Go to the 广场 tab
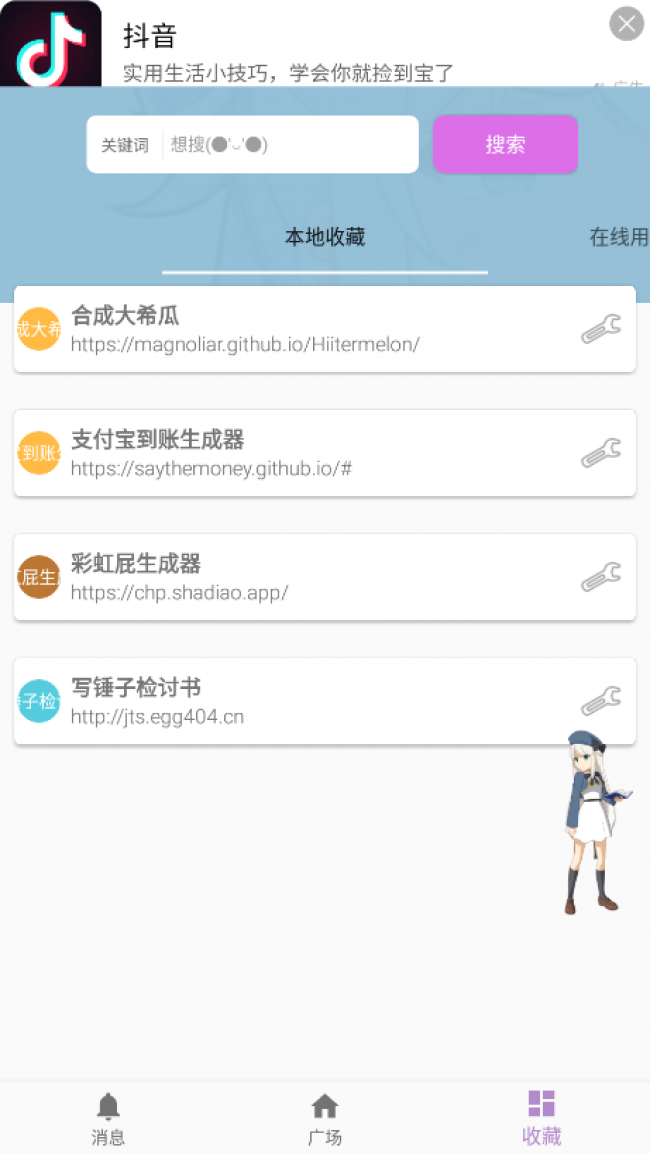This screenshot has height=1154, width=650. pos(325,1118)
